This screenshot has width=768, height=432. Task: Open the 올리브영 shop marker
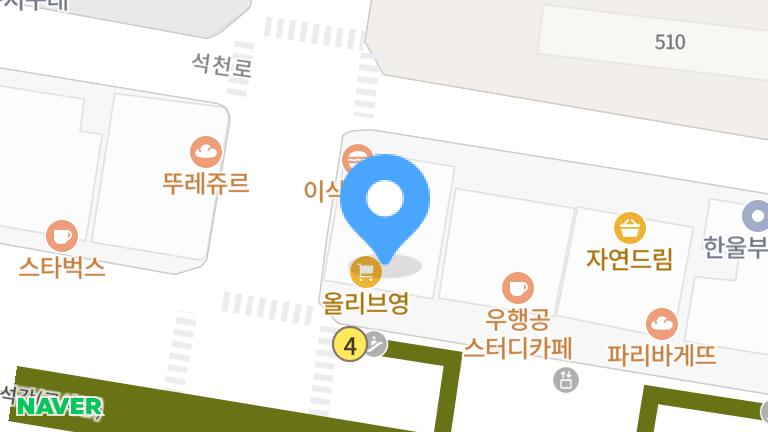coord(365,271)
